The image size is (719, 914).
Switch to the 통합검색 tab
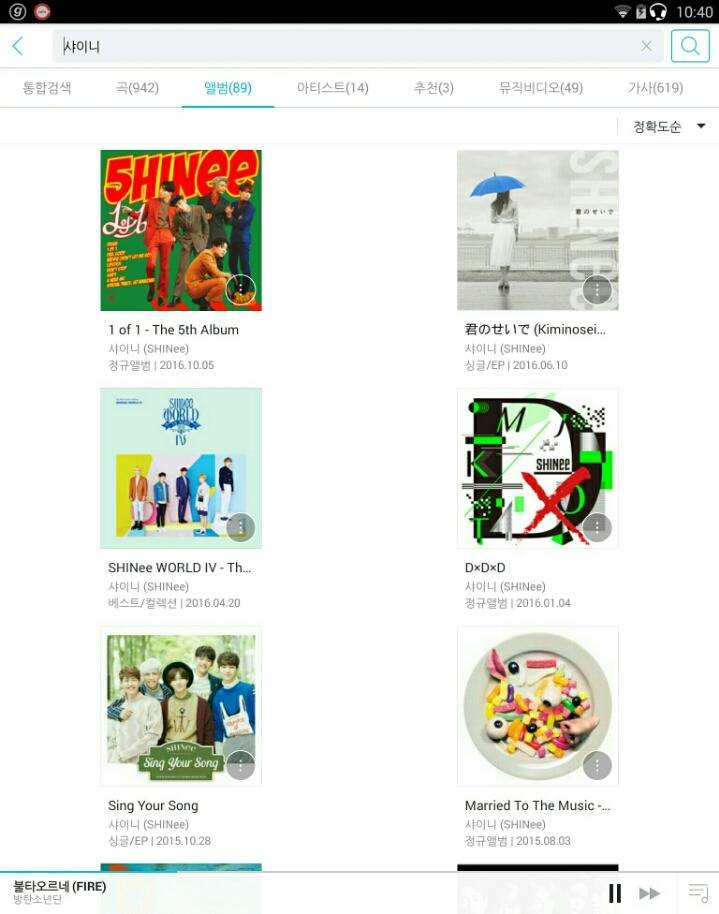47,88
